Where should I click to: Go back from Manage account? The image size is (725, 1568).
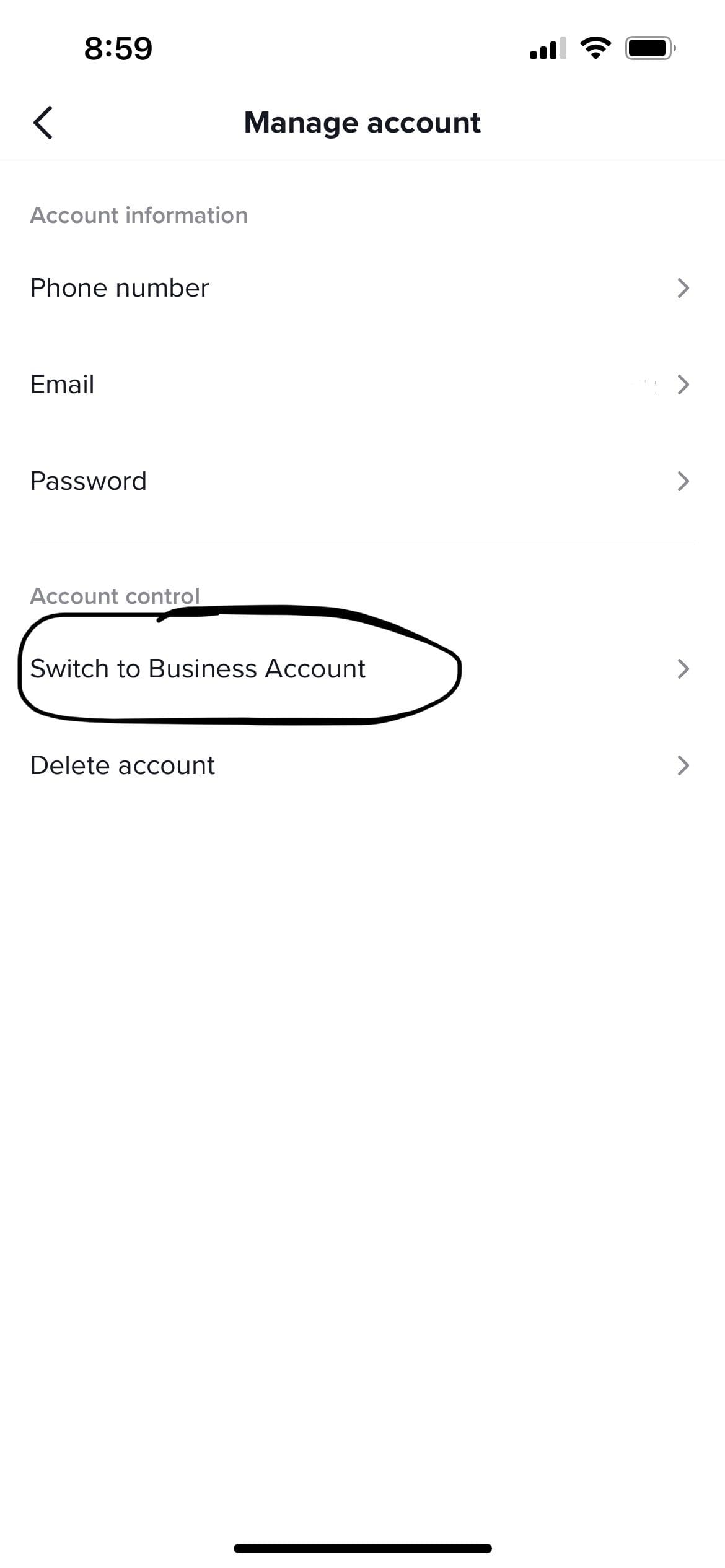point(43,123)
